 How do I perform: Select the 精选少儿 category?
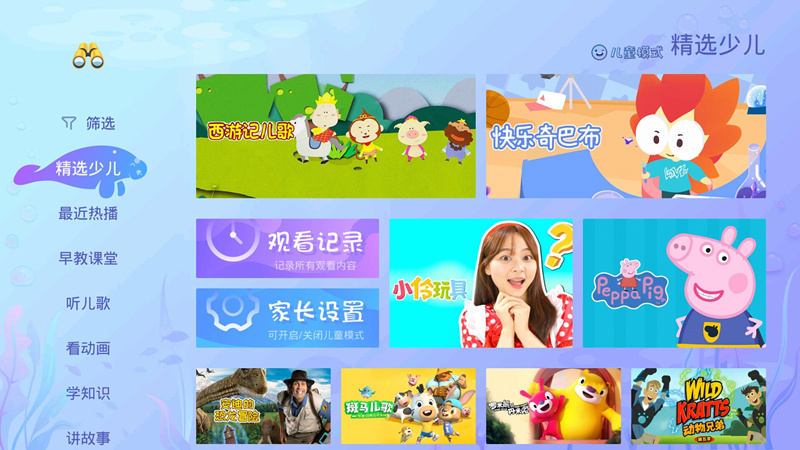(x=88, y=168)
